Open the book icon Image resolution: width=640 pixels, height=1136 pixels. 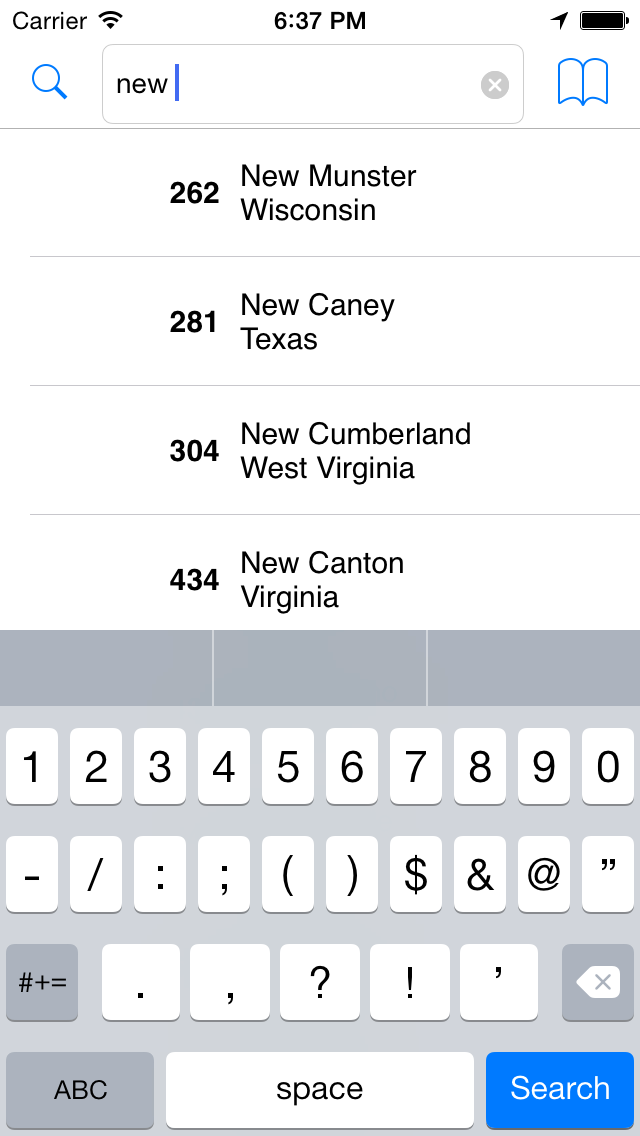582,83
